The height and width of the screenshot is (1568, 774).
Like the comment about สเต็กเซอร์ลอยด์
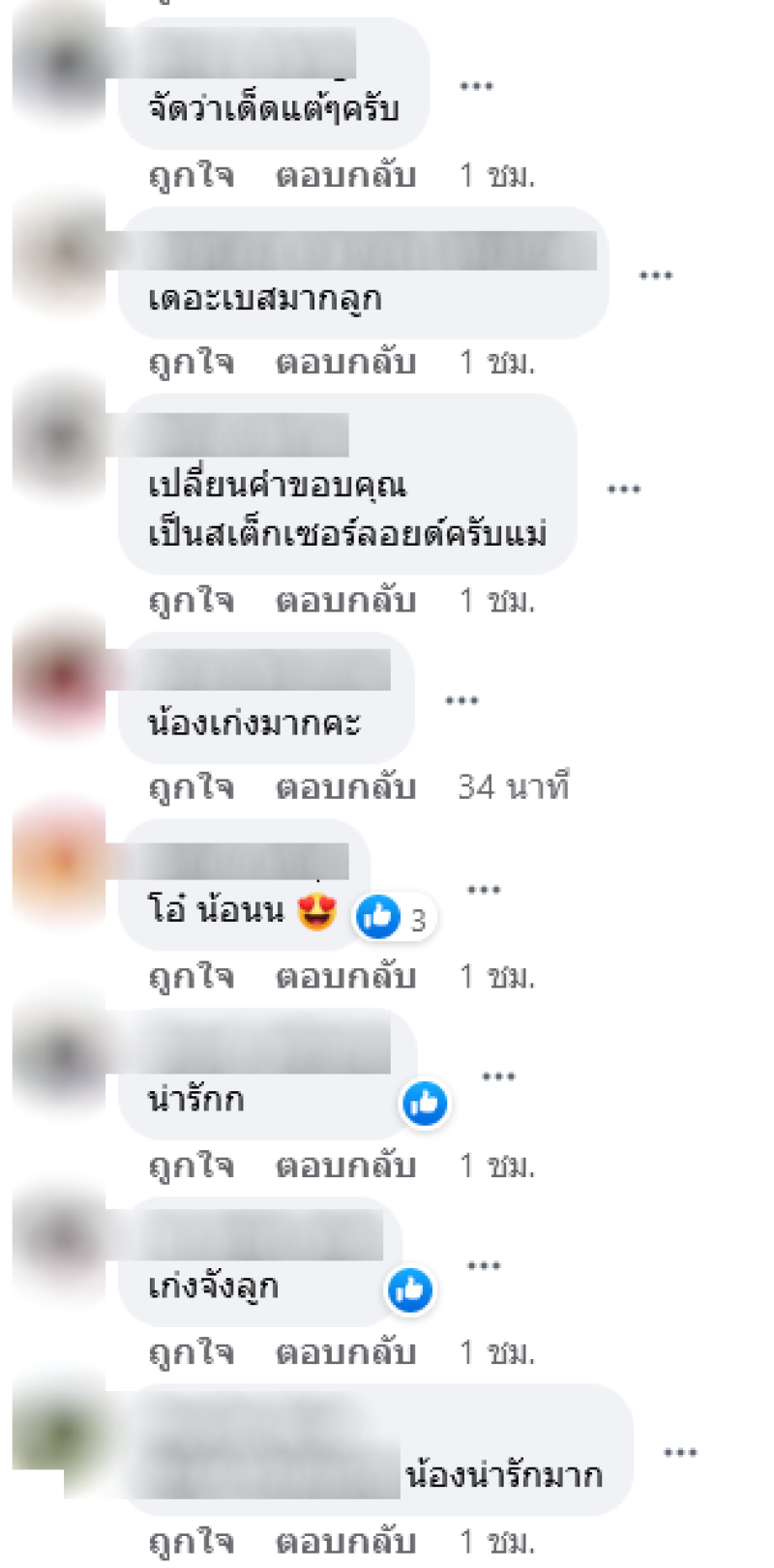pos(191,601)
